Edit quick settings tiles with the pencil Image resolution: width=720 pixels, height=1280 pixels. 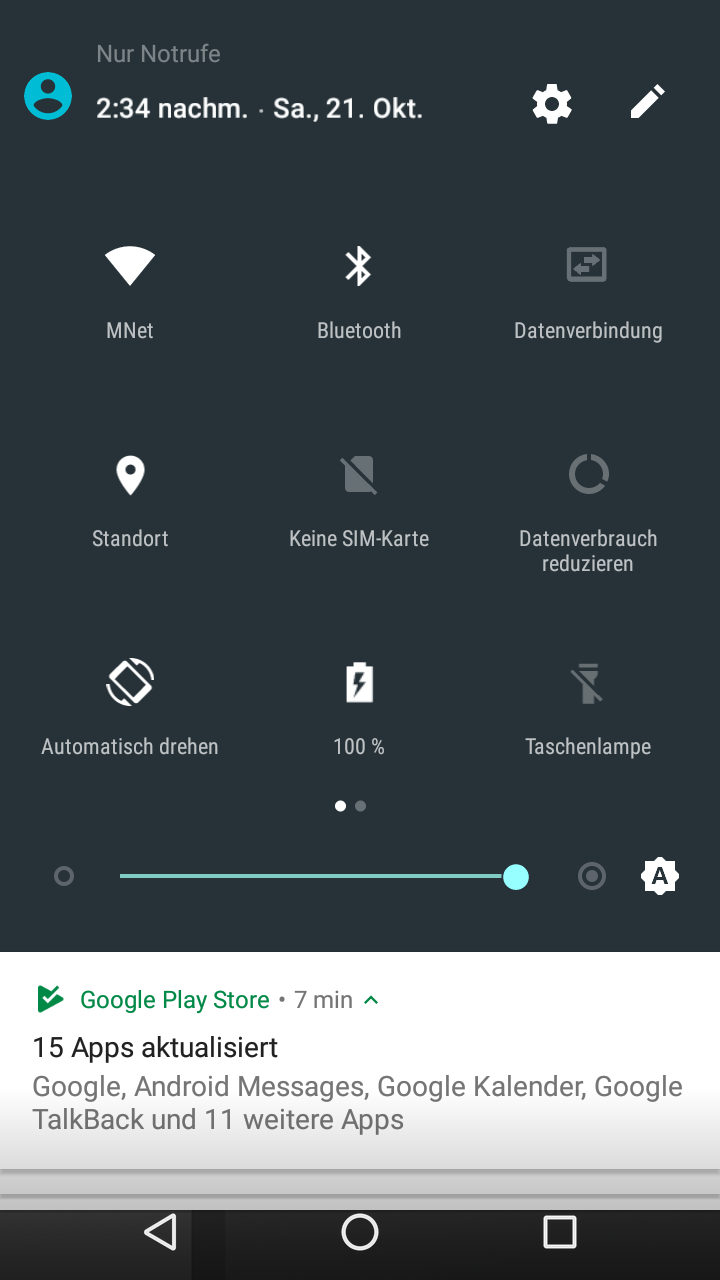(x=647, y=102)
